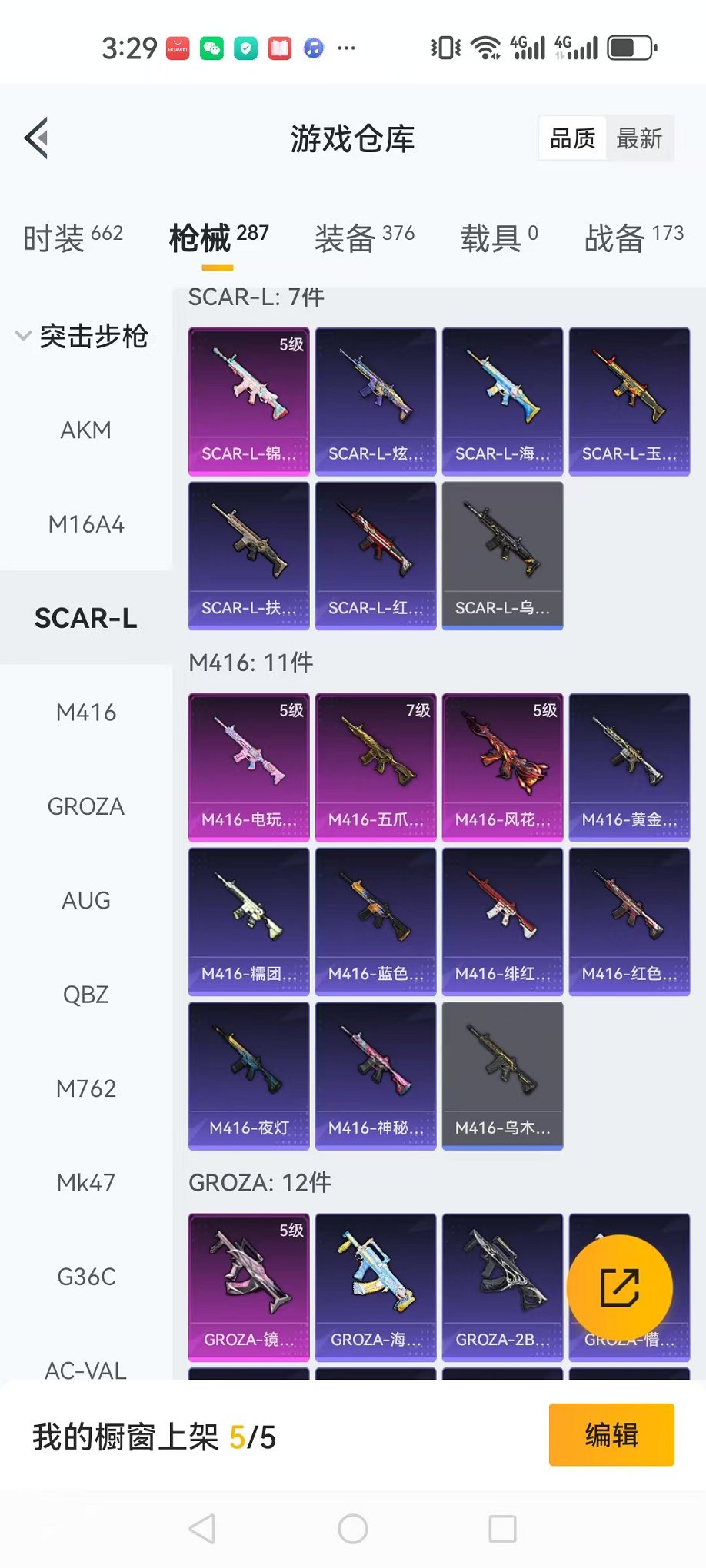Viewport: 706px width, 1568px height.
Task: Open the M416-夜灯 skin tile
Action: tap(248, 1075)
